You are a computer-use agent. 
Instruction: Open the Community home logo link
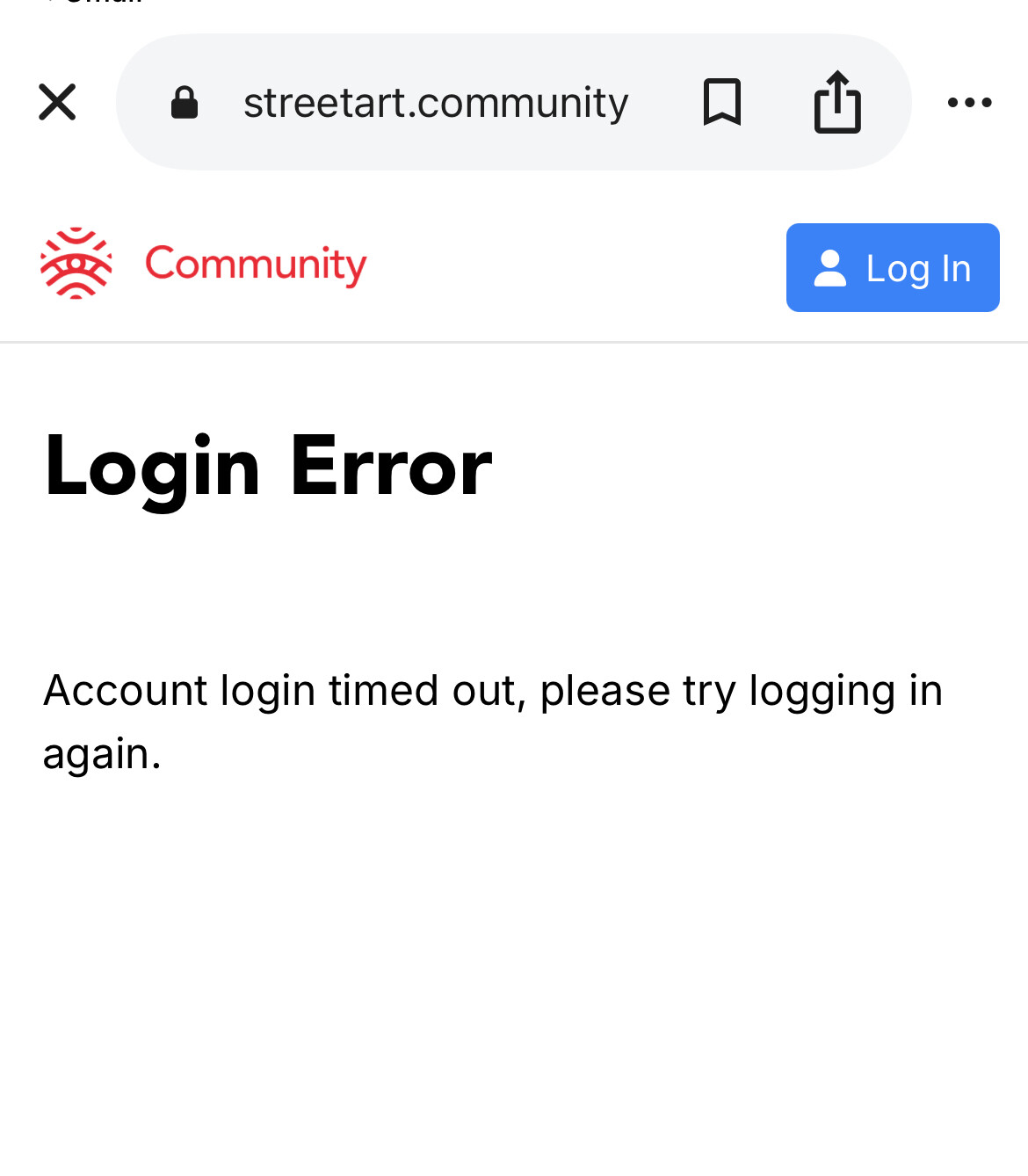[204, 264]
